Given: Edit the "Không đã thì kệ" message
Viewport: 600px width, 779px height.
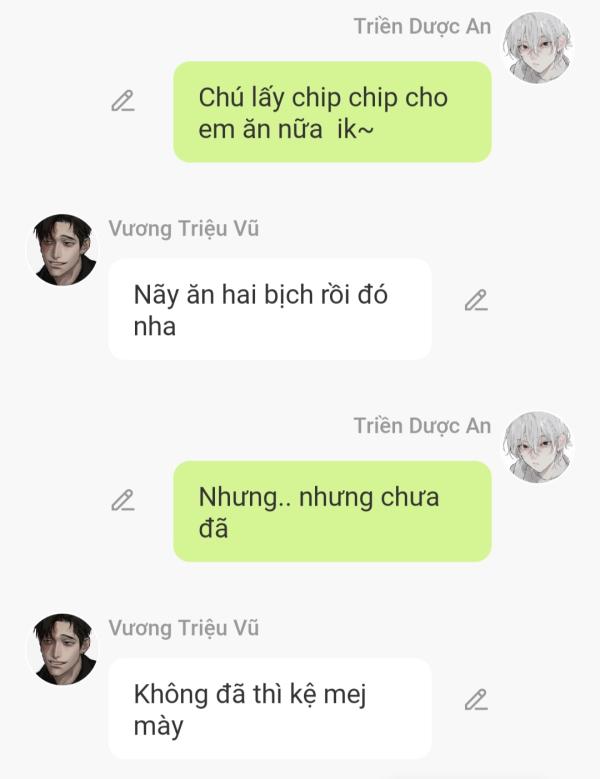Looking at the screenshot, I should 476,700.
